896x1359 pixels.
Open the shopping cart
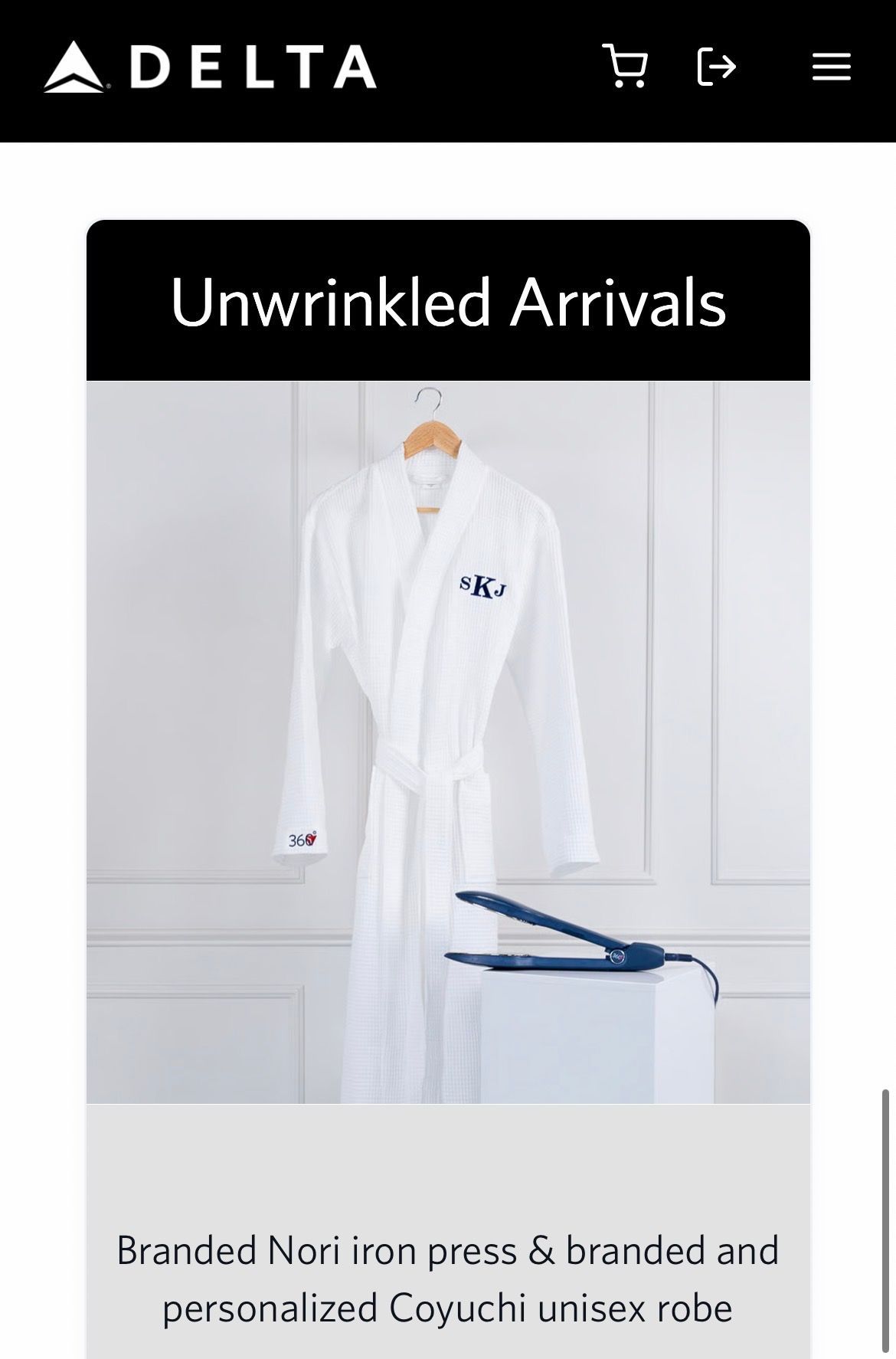pyautogui.click(x=626, y=66)
